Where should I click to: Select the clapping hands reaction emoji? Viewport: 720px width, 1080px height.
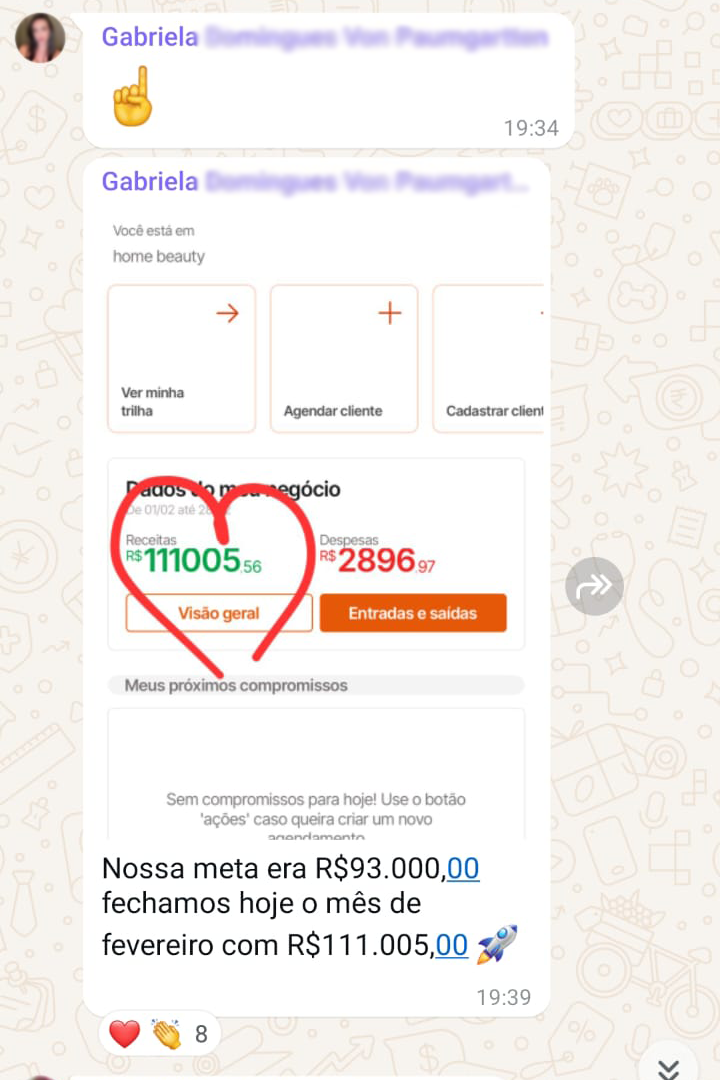(x=163, y=1033)
